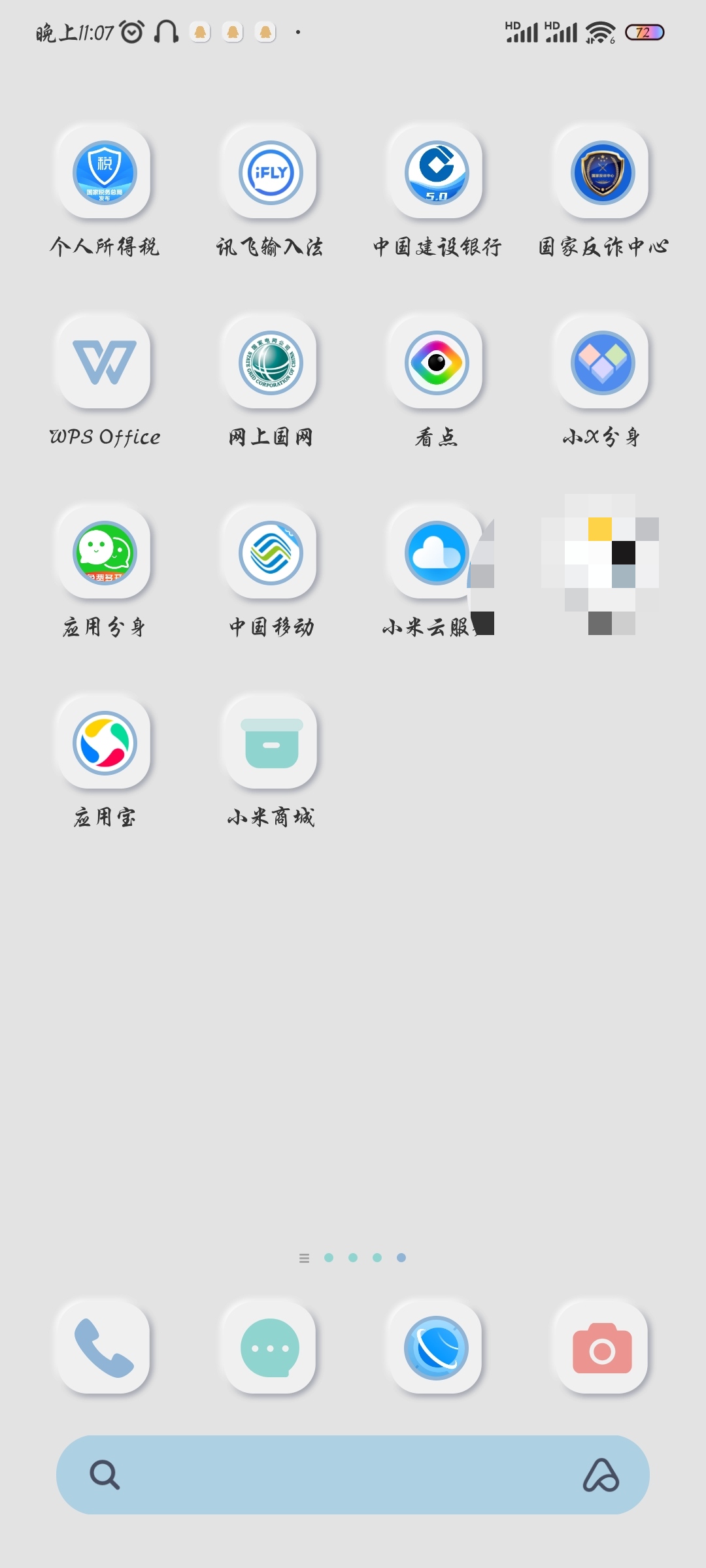706x1568 pixels.
Task: Open the phone dialer in the dock
Action: click(x=105, y=1348)
